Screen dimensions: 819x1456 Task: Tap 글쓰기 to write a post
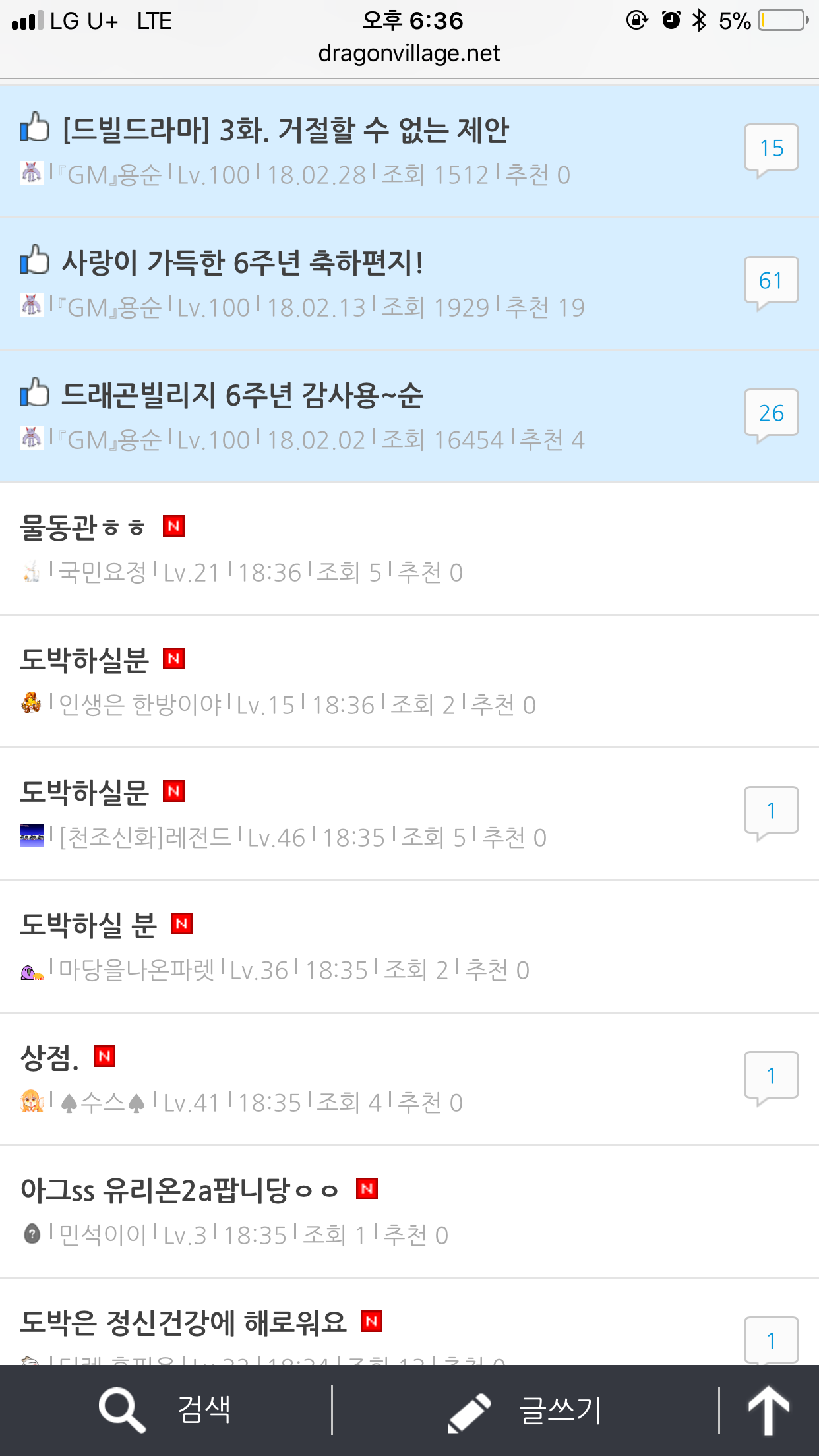(525, 1410)
